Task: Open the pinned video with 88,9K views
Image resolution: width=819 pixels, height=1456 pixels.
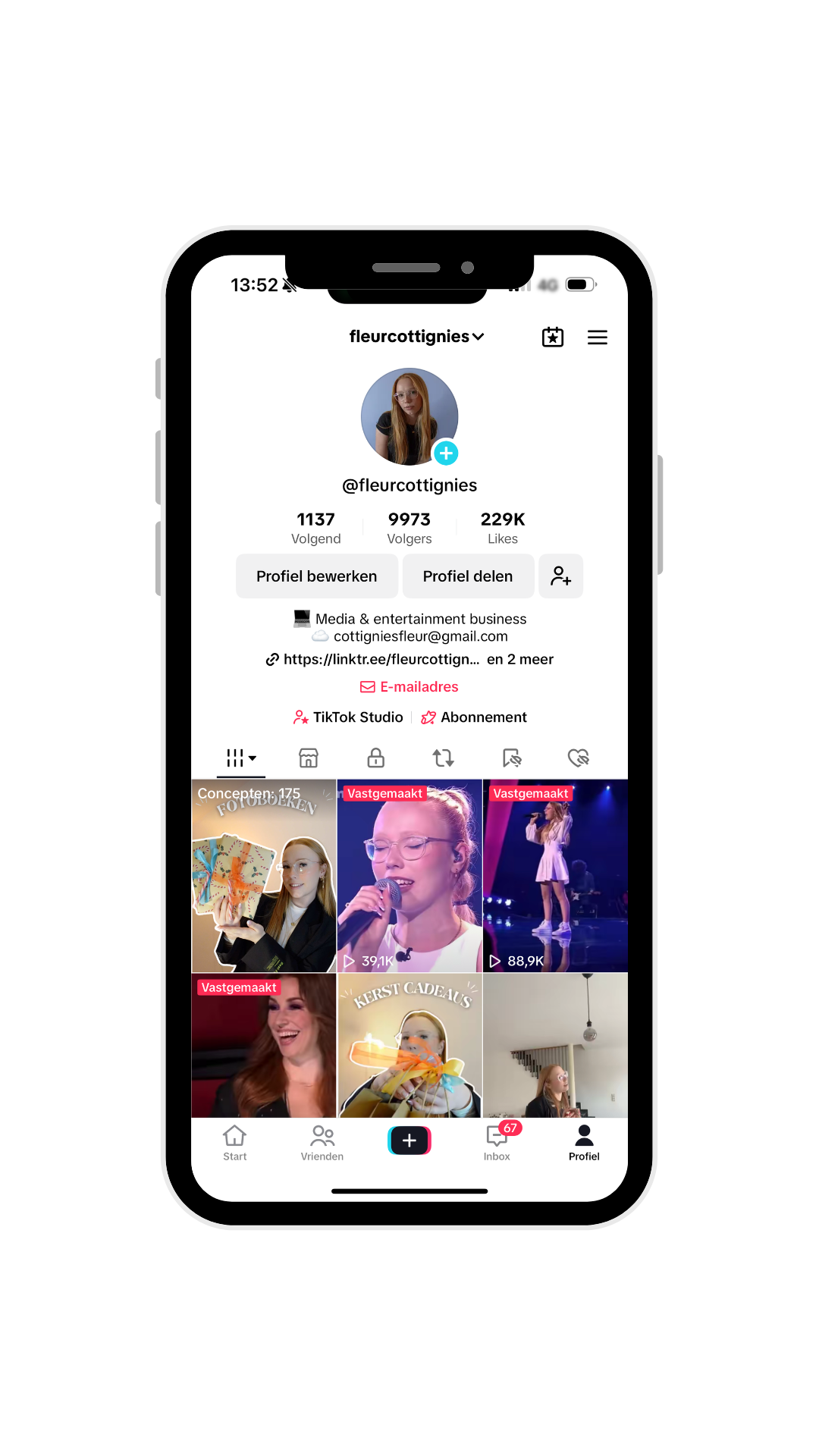Action: point(555,876)
